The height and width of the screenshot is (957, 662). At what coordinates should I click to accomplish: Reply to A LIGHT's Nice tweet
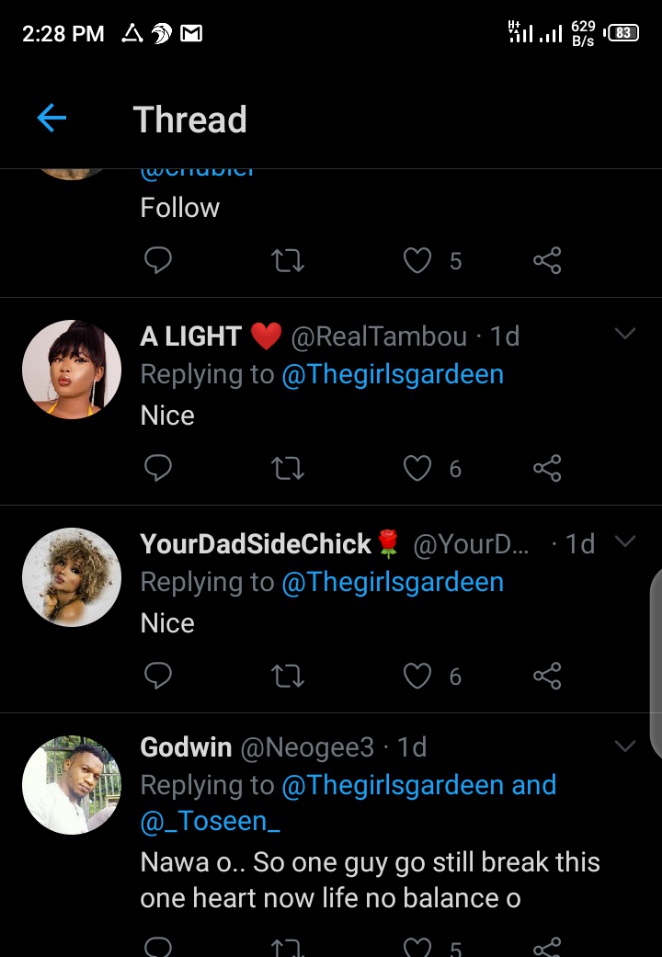point(158,468)
